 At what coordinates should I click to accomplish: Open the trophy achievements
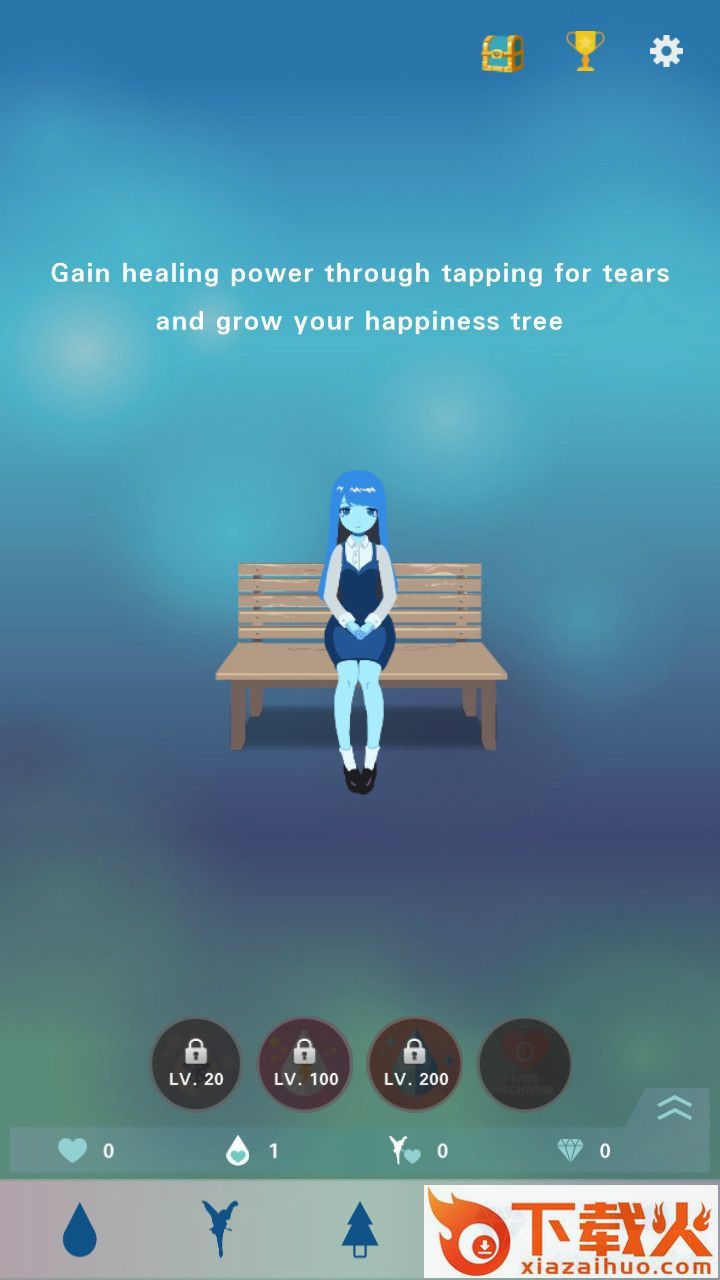(584, 50)
